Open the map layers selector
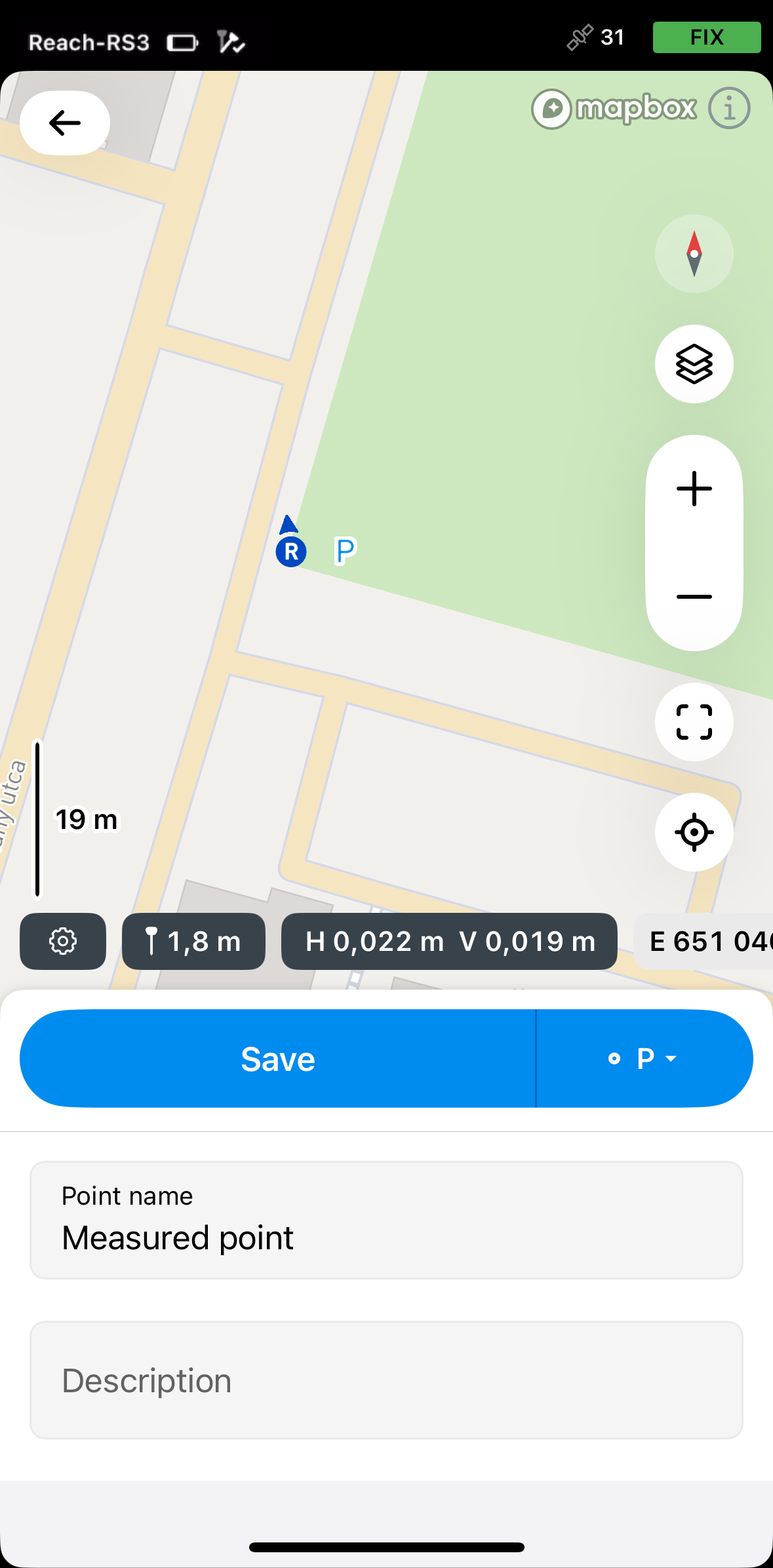This screenshot has width=773, height=1568. click(x=694, y=364)
